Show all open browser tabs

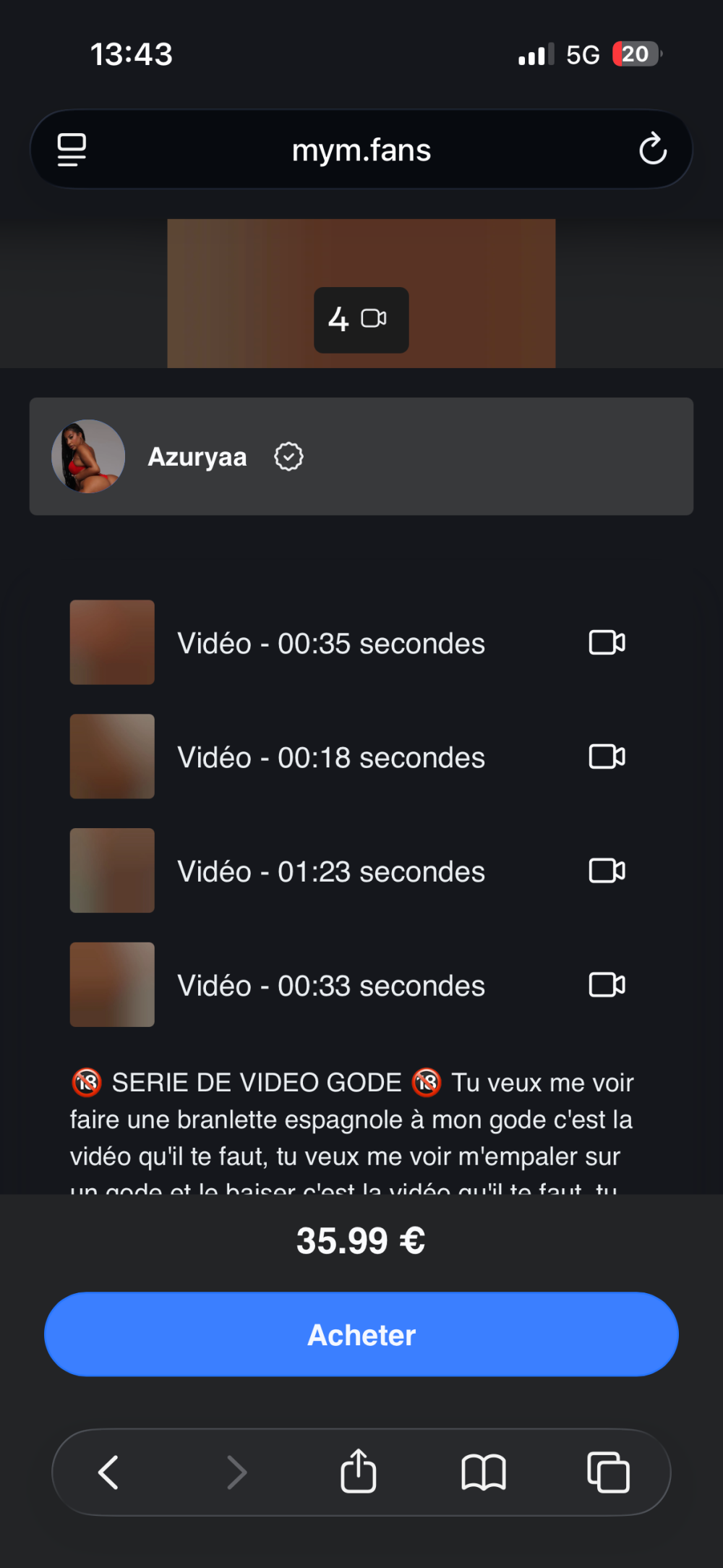(x=608, y=1473)
